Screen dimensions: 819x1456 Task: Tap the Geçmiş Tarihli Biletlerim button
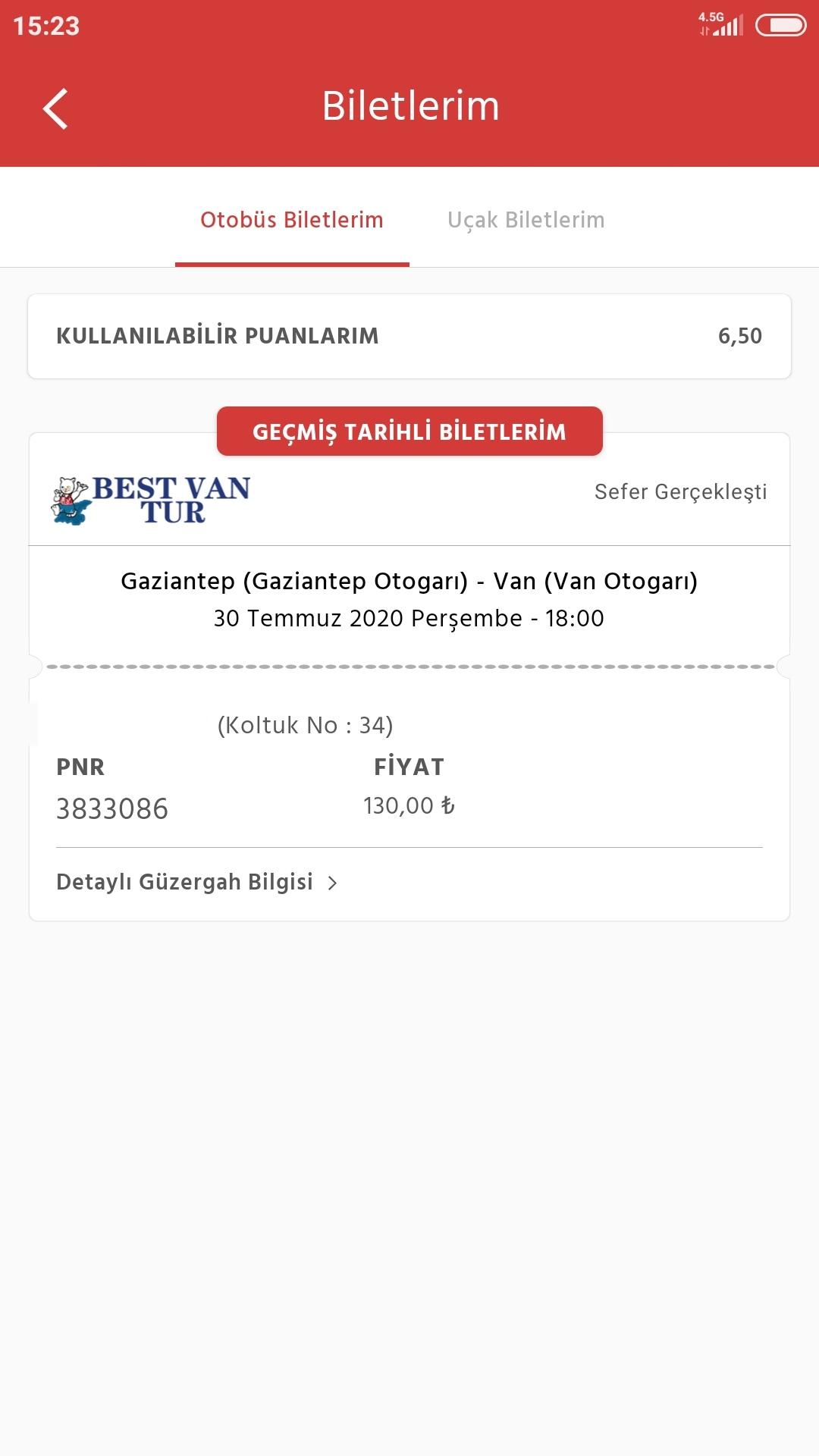(409, 431)
